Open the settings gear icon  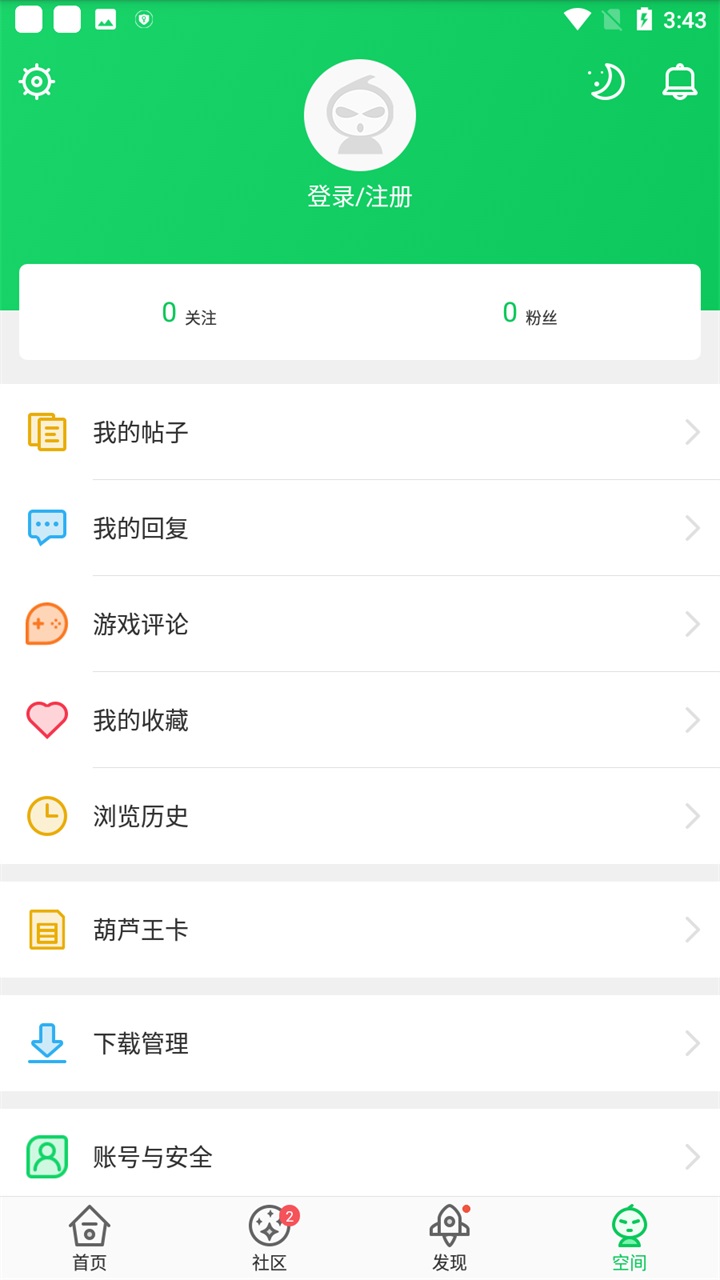pos(36,81)
